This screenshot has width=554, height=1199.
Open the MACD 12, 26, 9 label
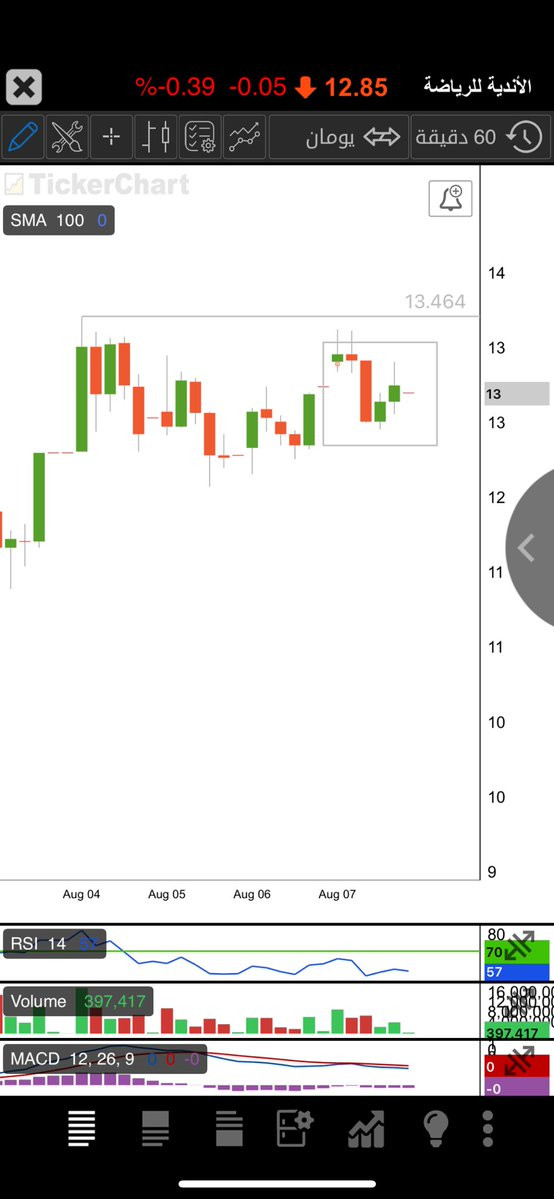coord(105,1059)
